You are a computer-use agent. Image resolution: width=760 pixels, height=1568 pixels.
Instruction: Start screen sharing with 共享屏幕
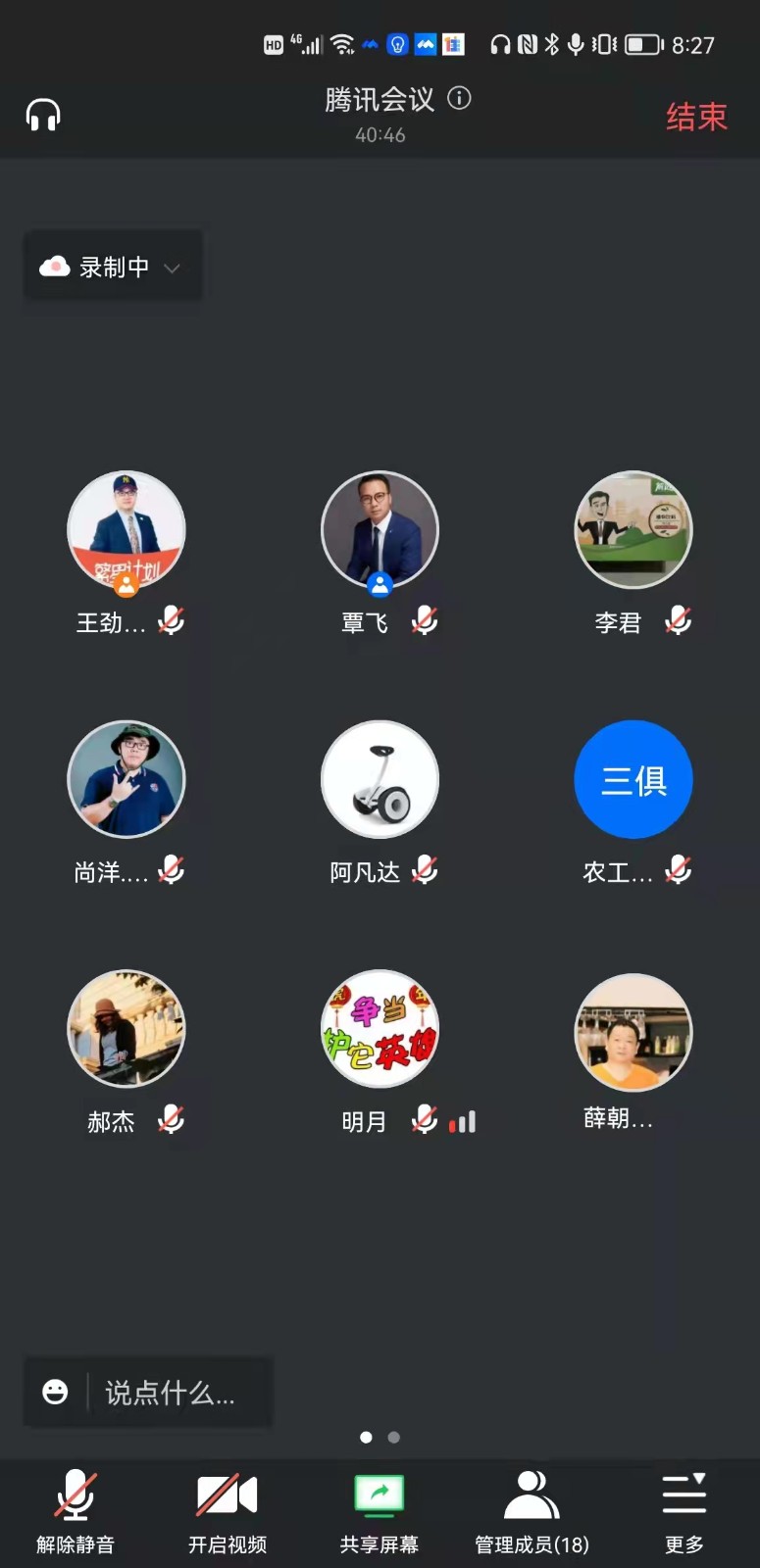point(380,1511)
